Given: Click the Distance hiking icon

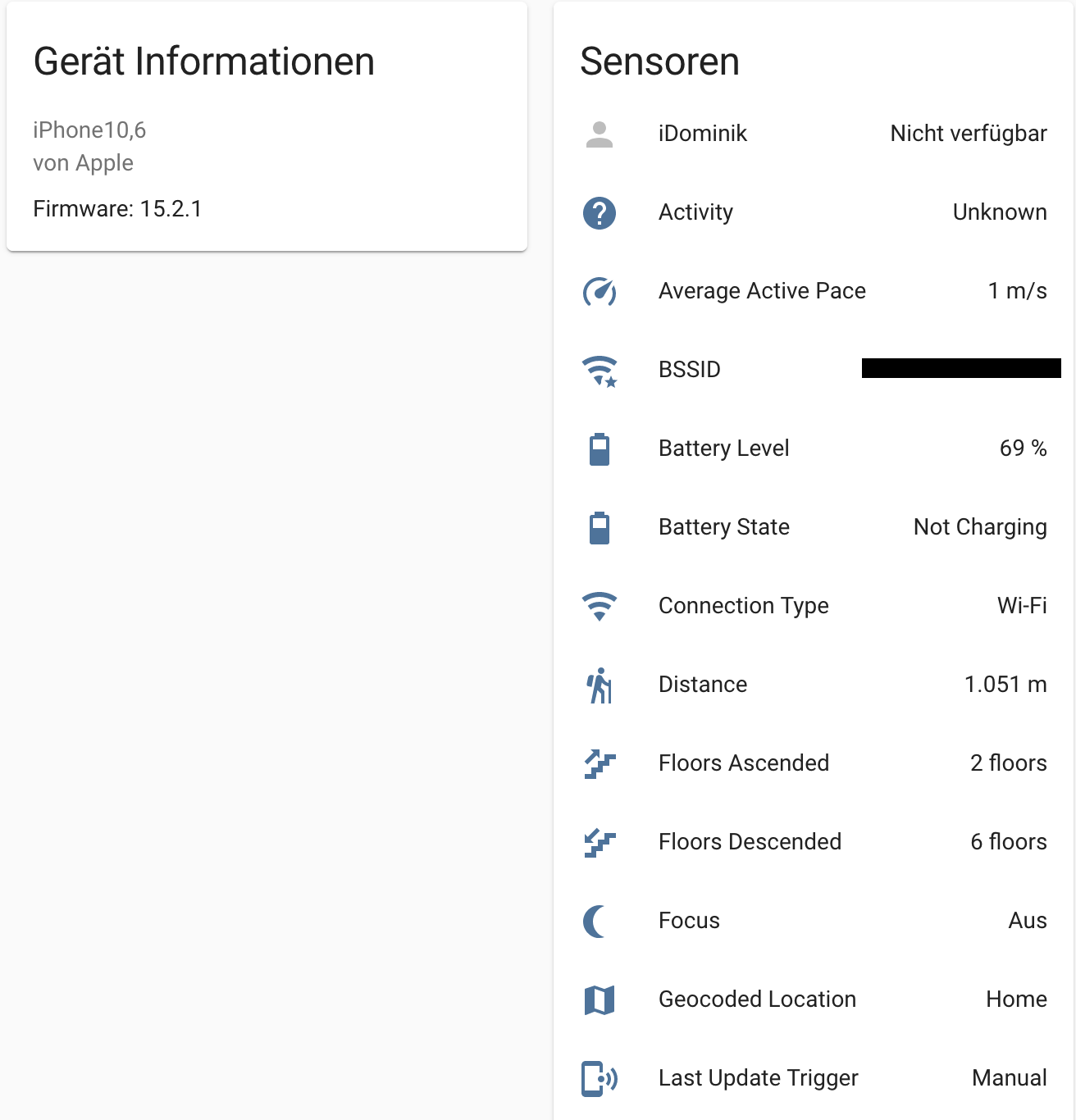Looking at the screenshot, I should point(600,685).
